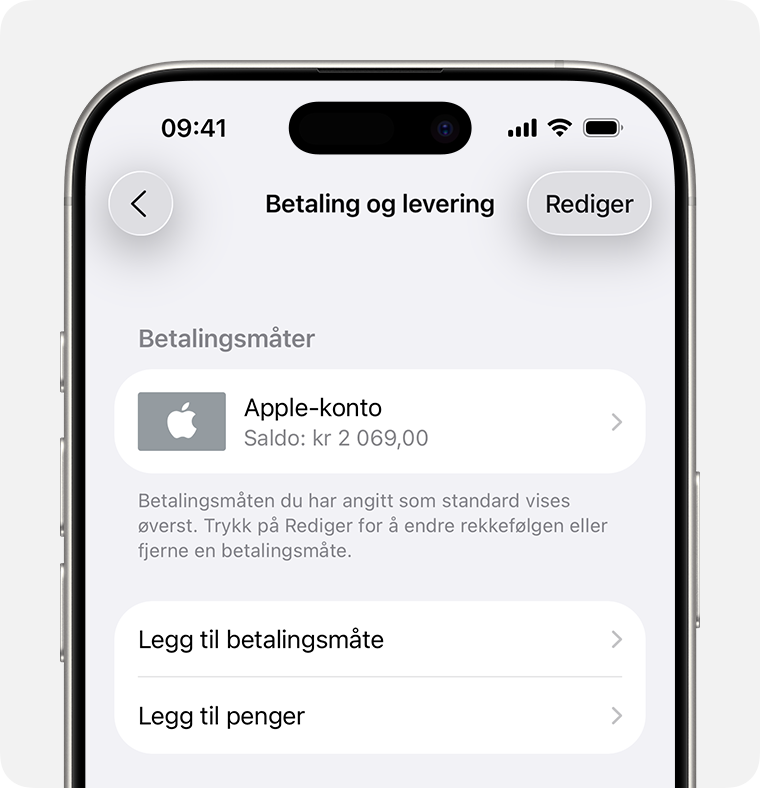Screen dimensions: 760x788
Task: Open the Legg til betalingsmåte chevron
Action: pos(616,640)
